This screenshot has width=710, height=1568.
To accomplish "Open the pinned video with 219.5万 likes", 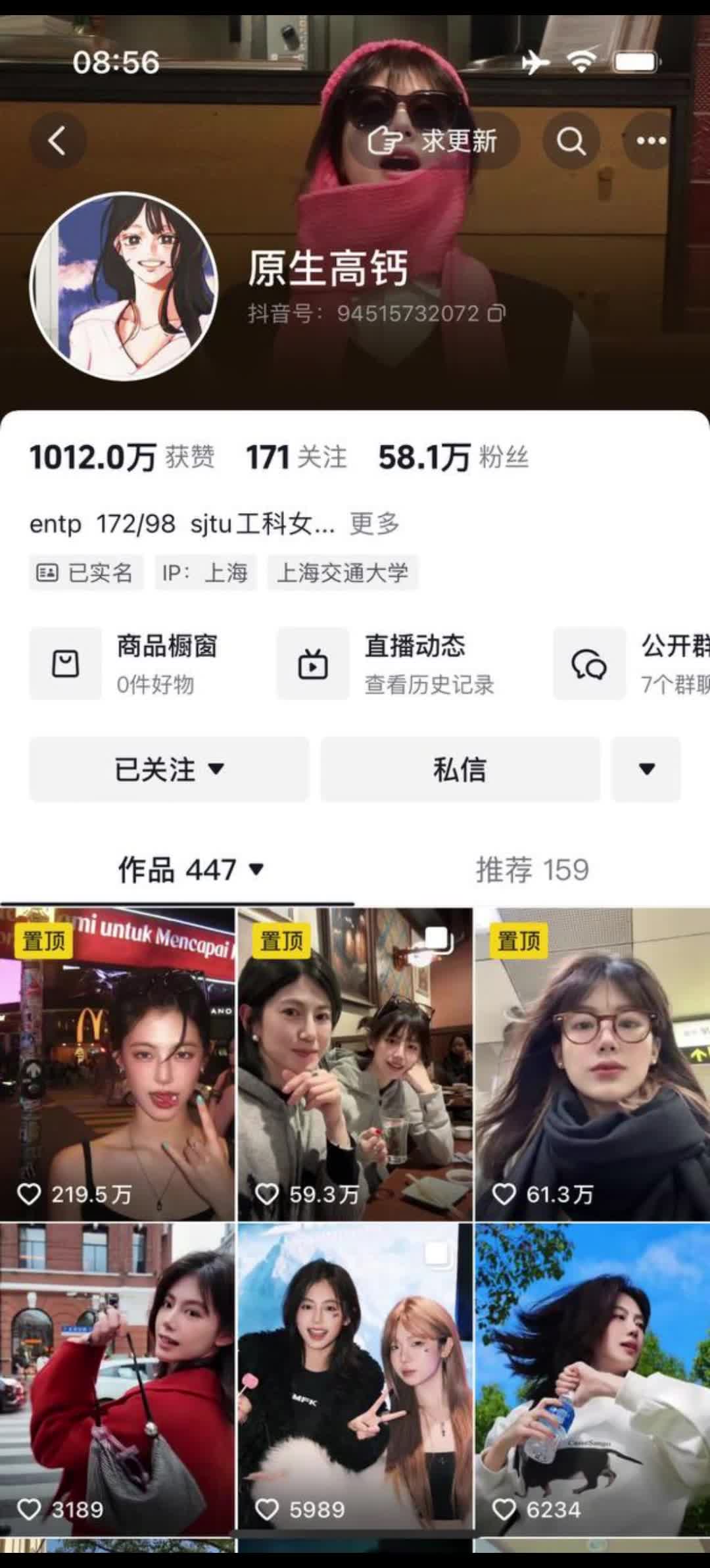I will click(x=117, y=1064).
